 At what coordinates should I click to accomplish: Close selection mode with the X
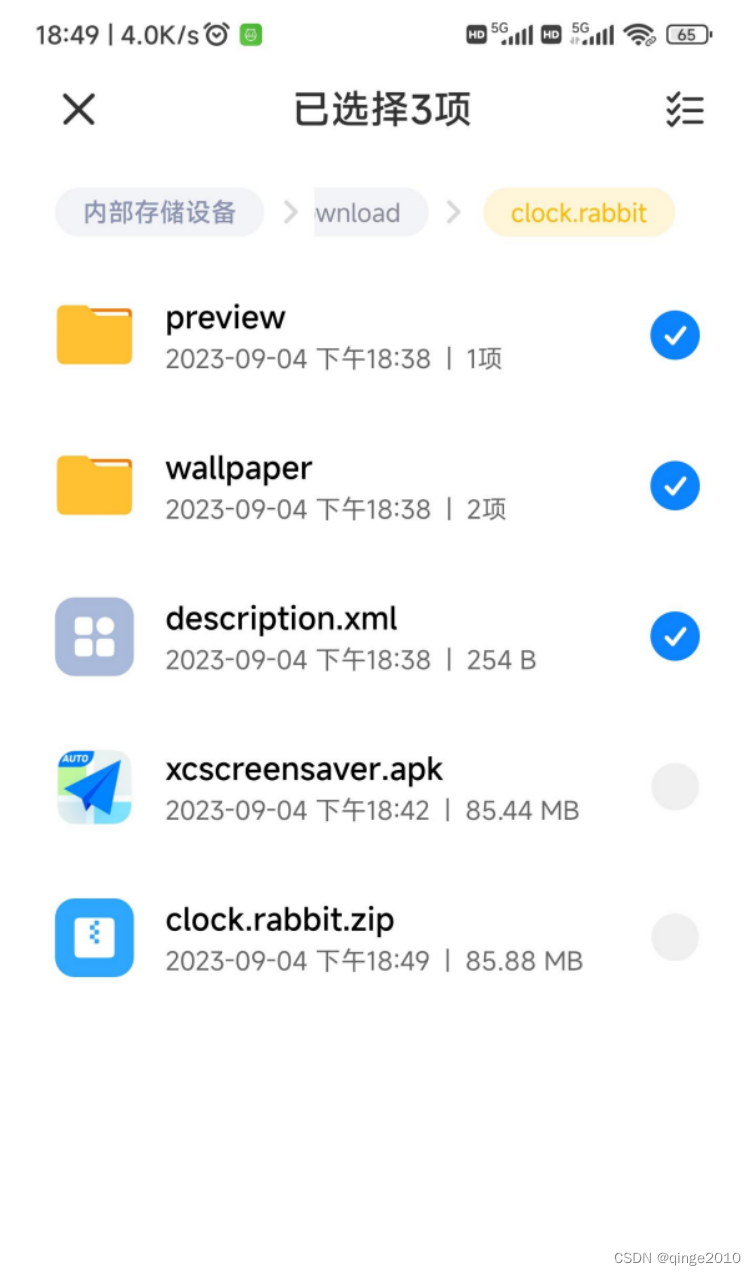(78, 109)
